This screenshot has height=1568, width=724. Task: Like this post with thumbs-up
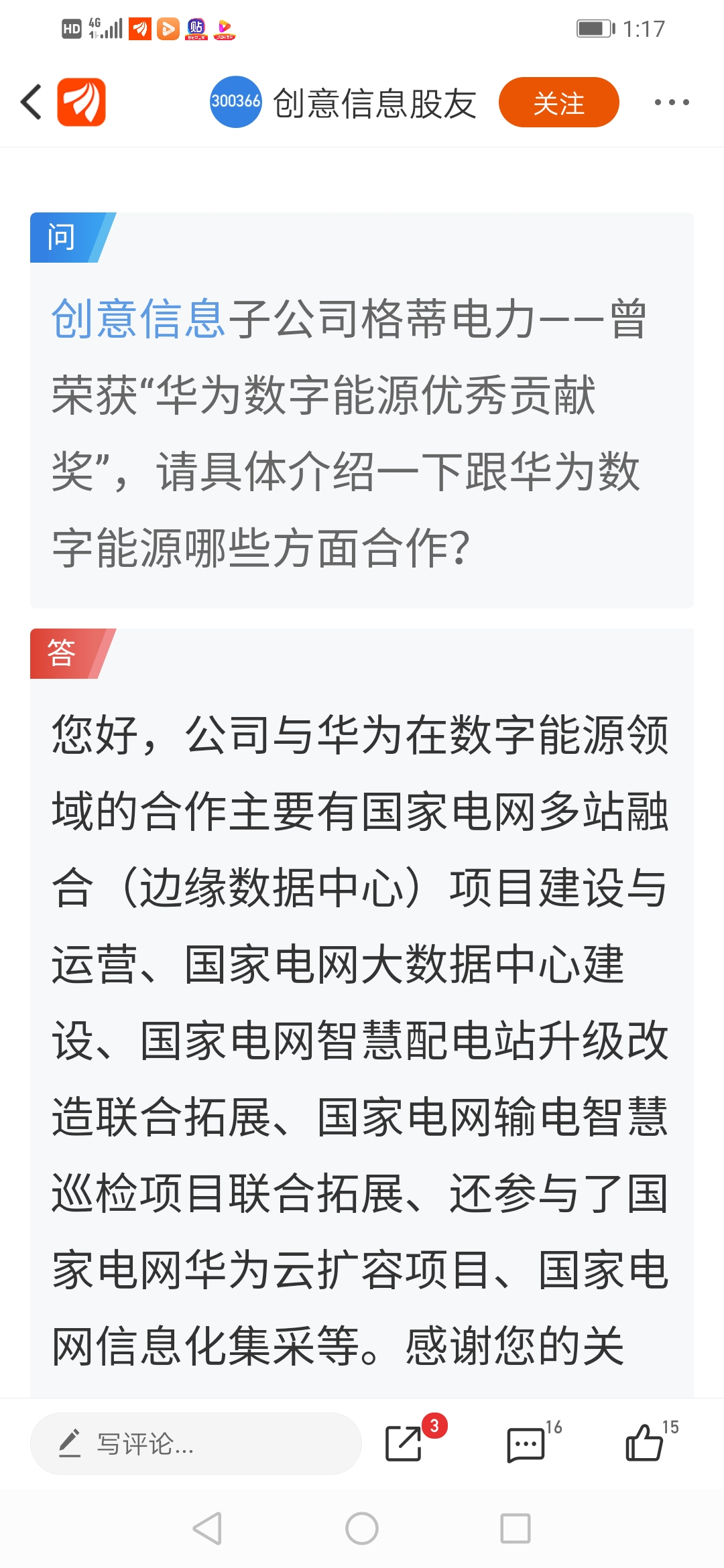[644, 1442]
